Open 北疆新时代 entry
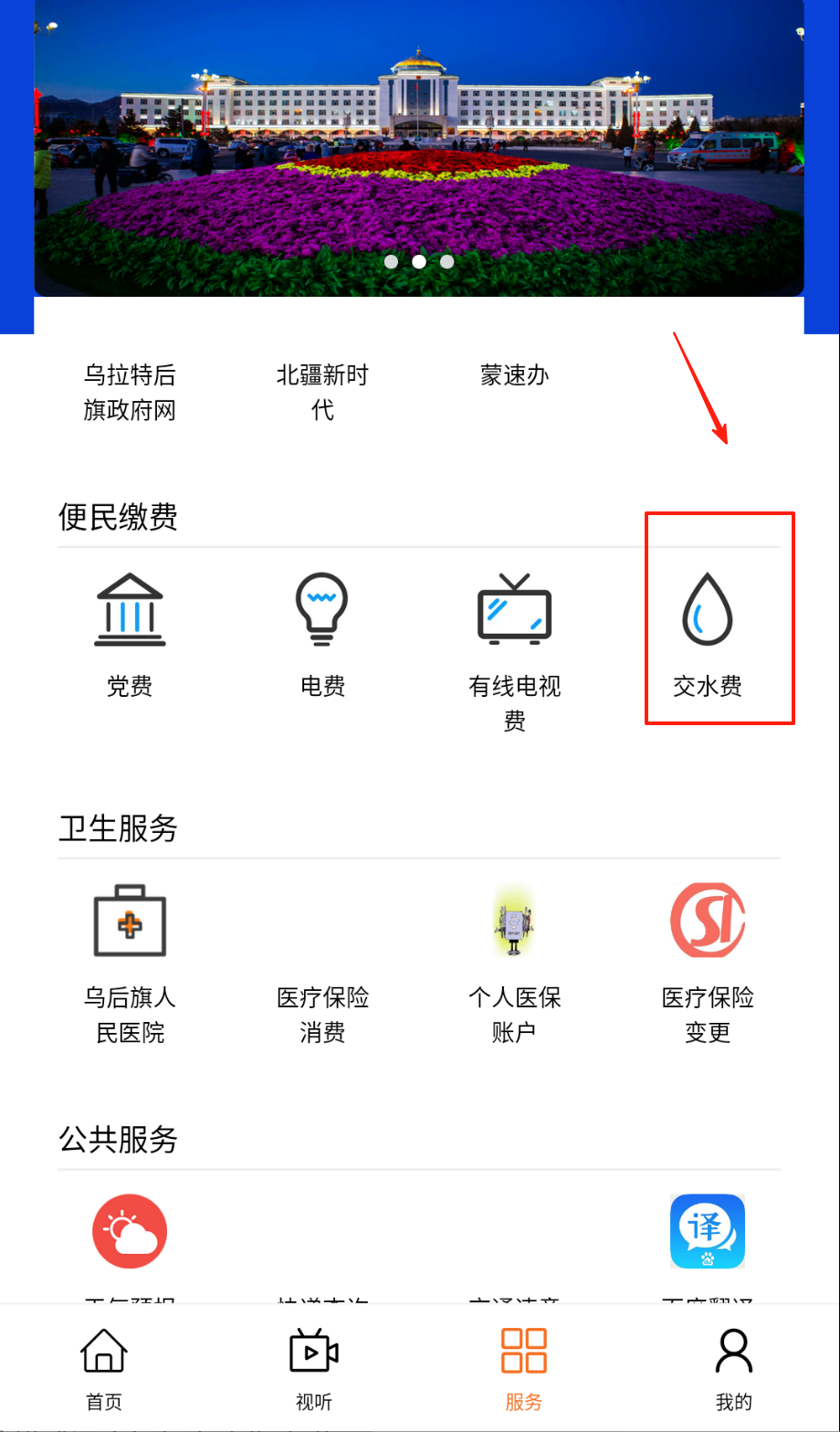 coord(322,392)
